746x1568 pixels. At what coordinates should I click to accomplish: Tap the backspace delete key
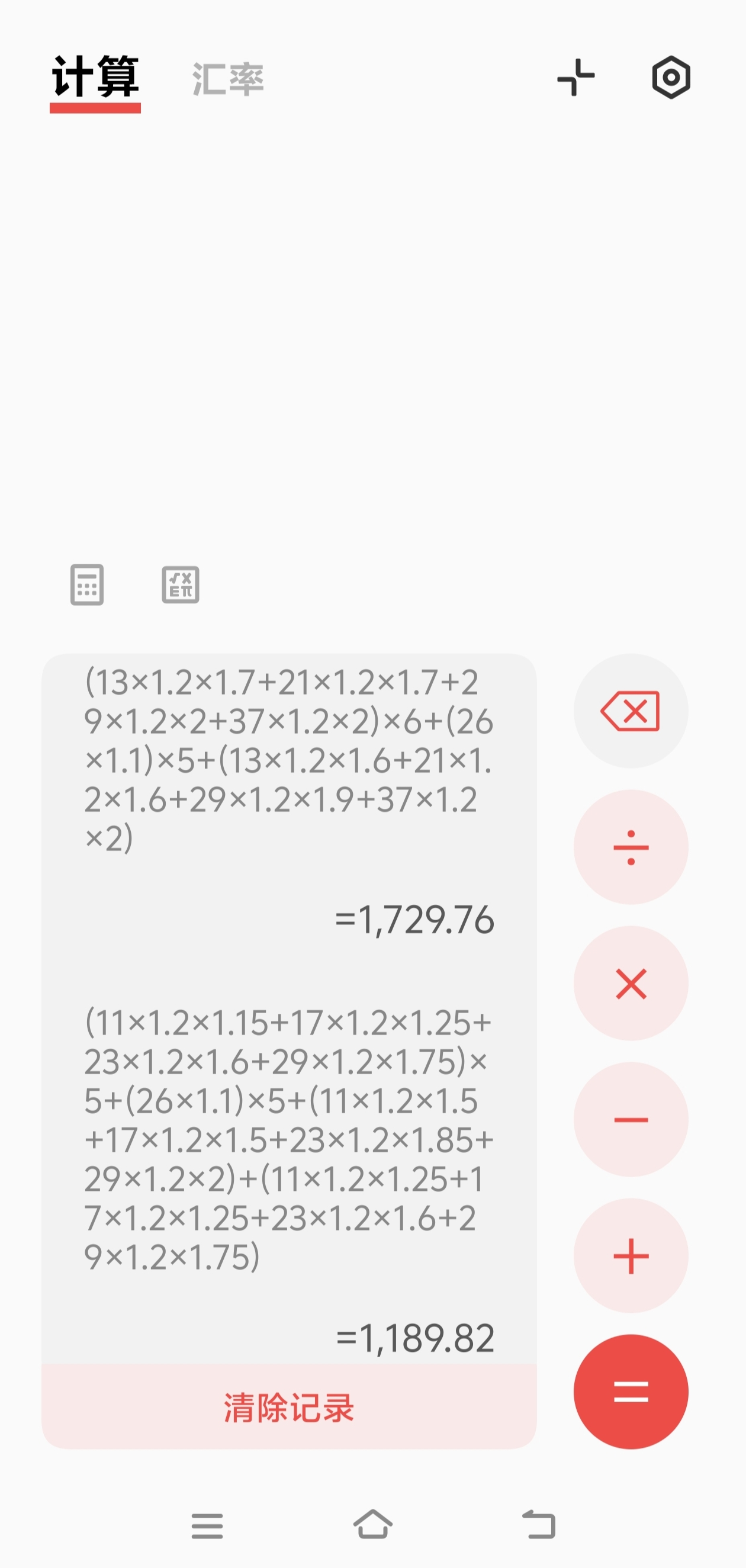631,711
